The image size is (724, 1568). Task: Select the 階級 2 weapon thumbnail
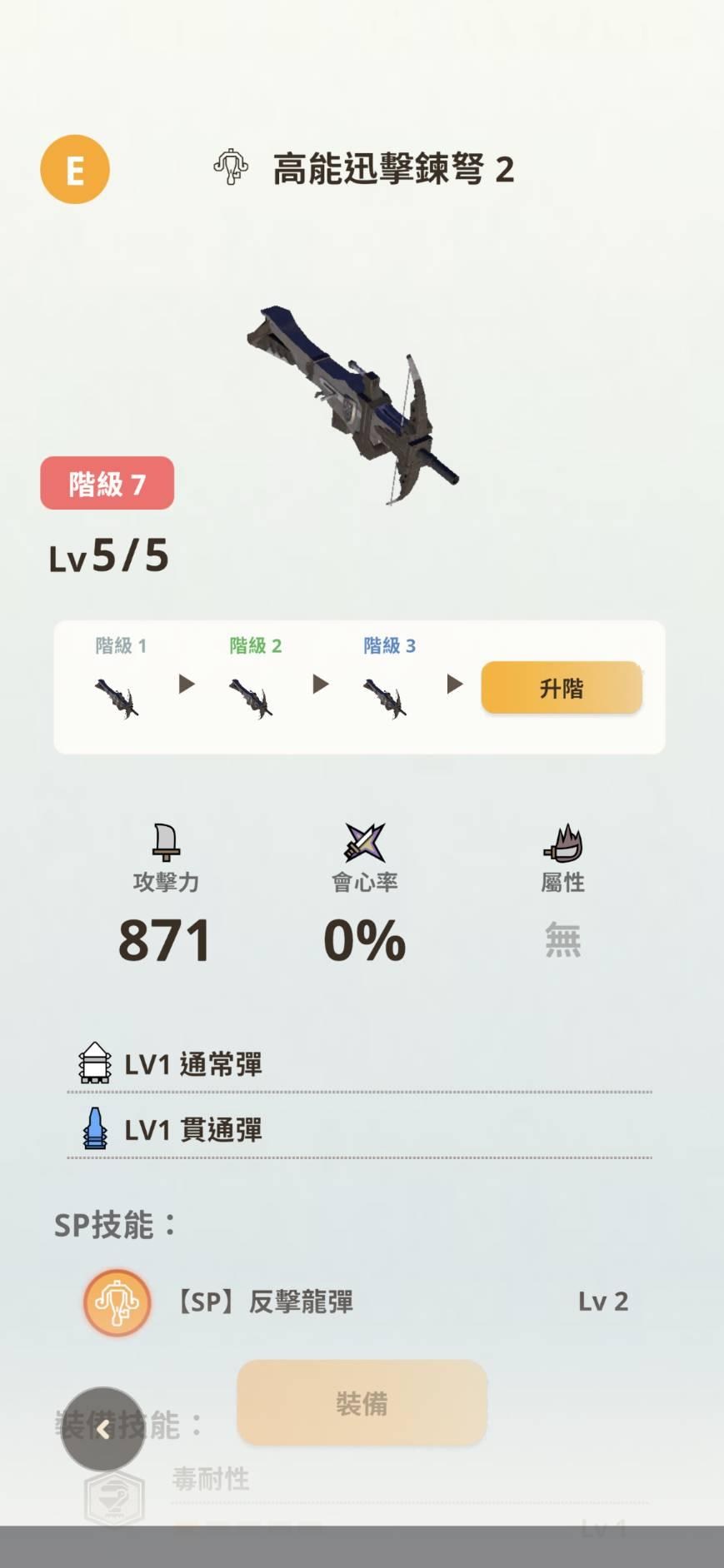[251, 698]
